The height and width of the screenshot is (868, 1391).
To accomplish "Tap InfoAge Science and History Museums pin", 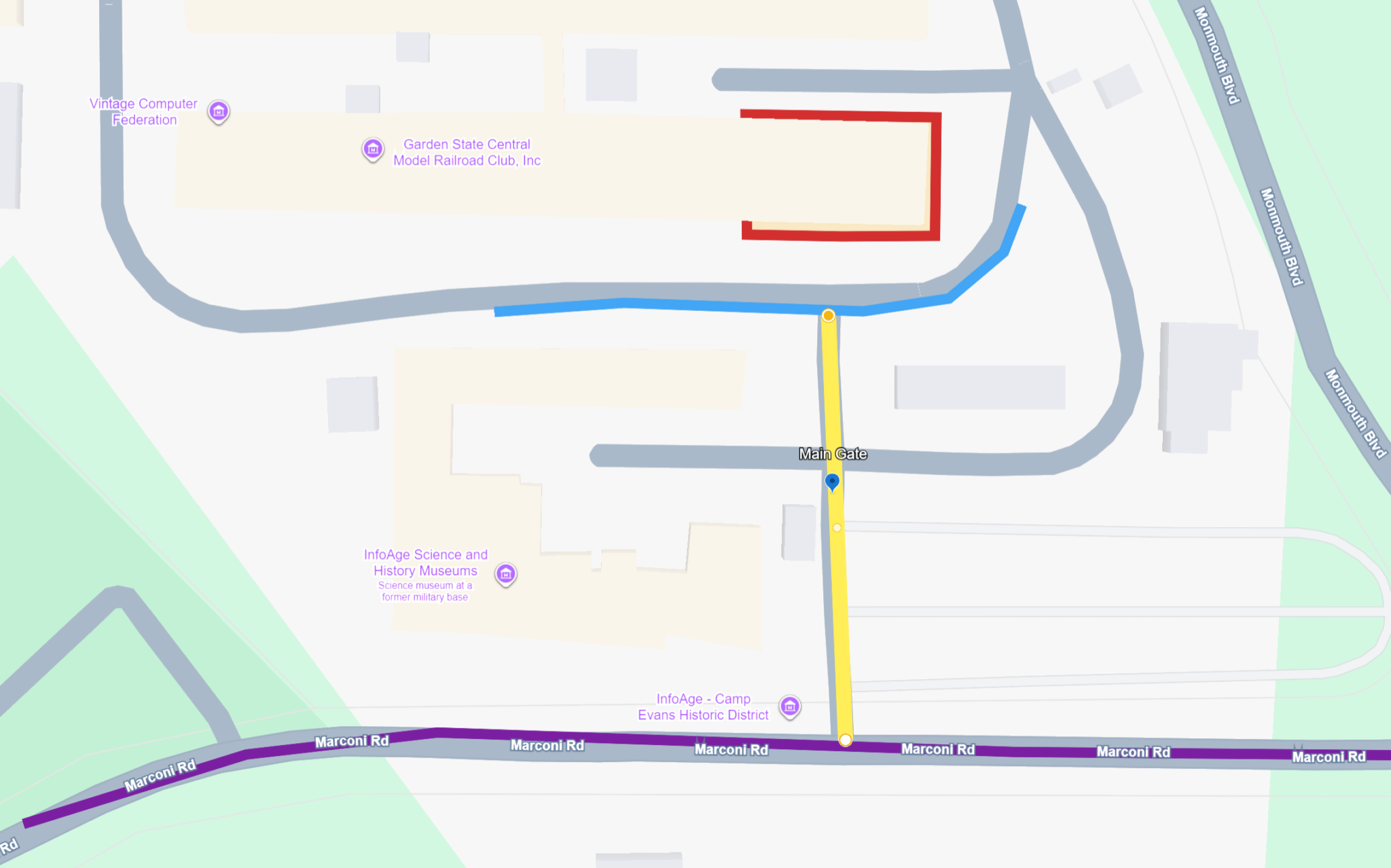I will [x=505, y=574].
